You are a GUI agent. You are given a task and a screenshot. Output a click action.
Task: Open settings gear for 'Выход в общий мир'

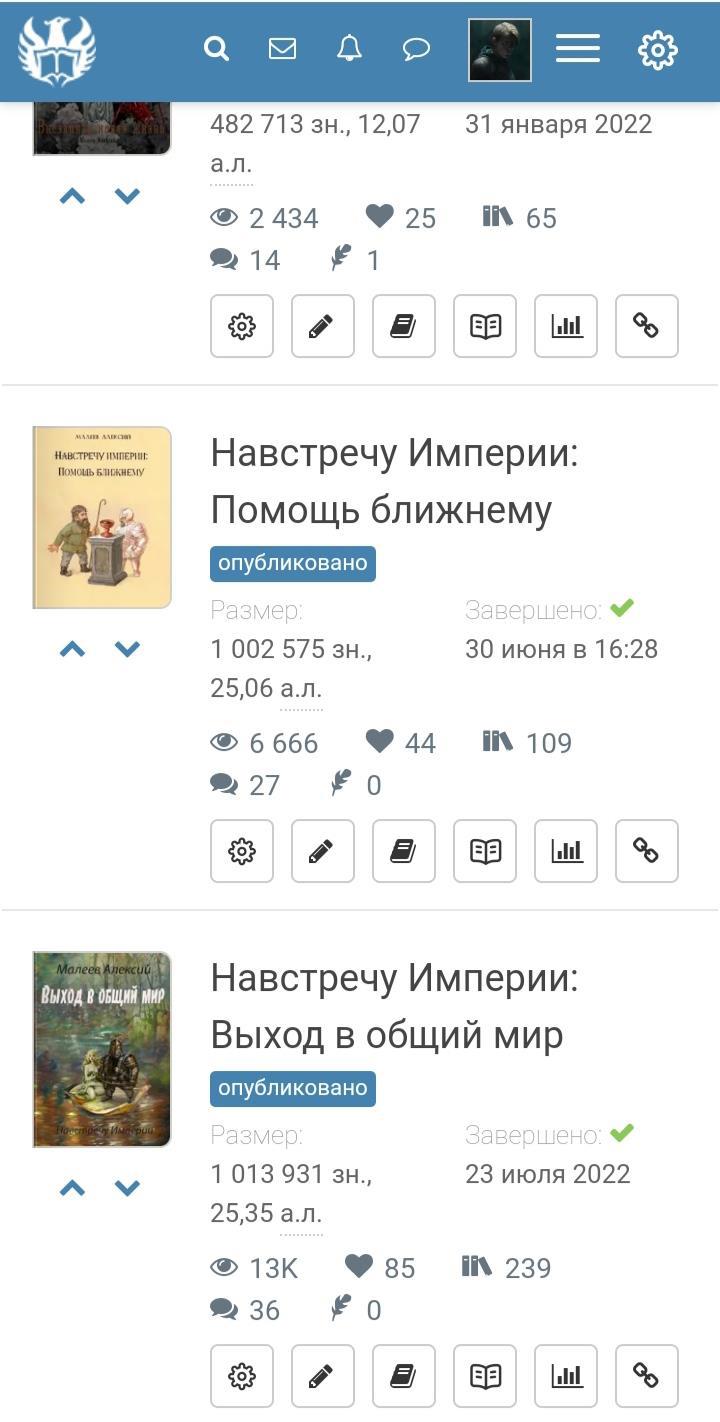242,1376
